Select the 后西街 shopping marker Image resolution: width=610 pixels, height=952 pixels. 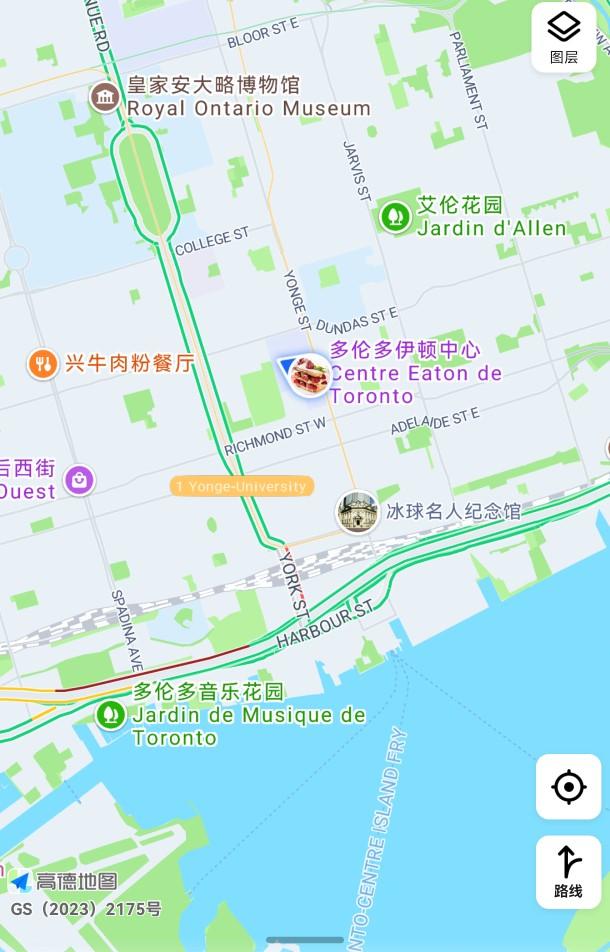coord(79,480)
